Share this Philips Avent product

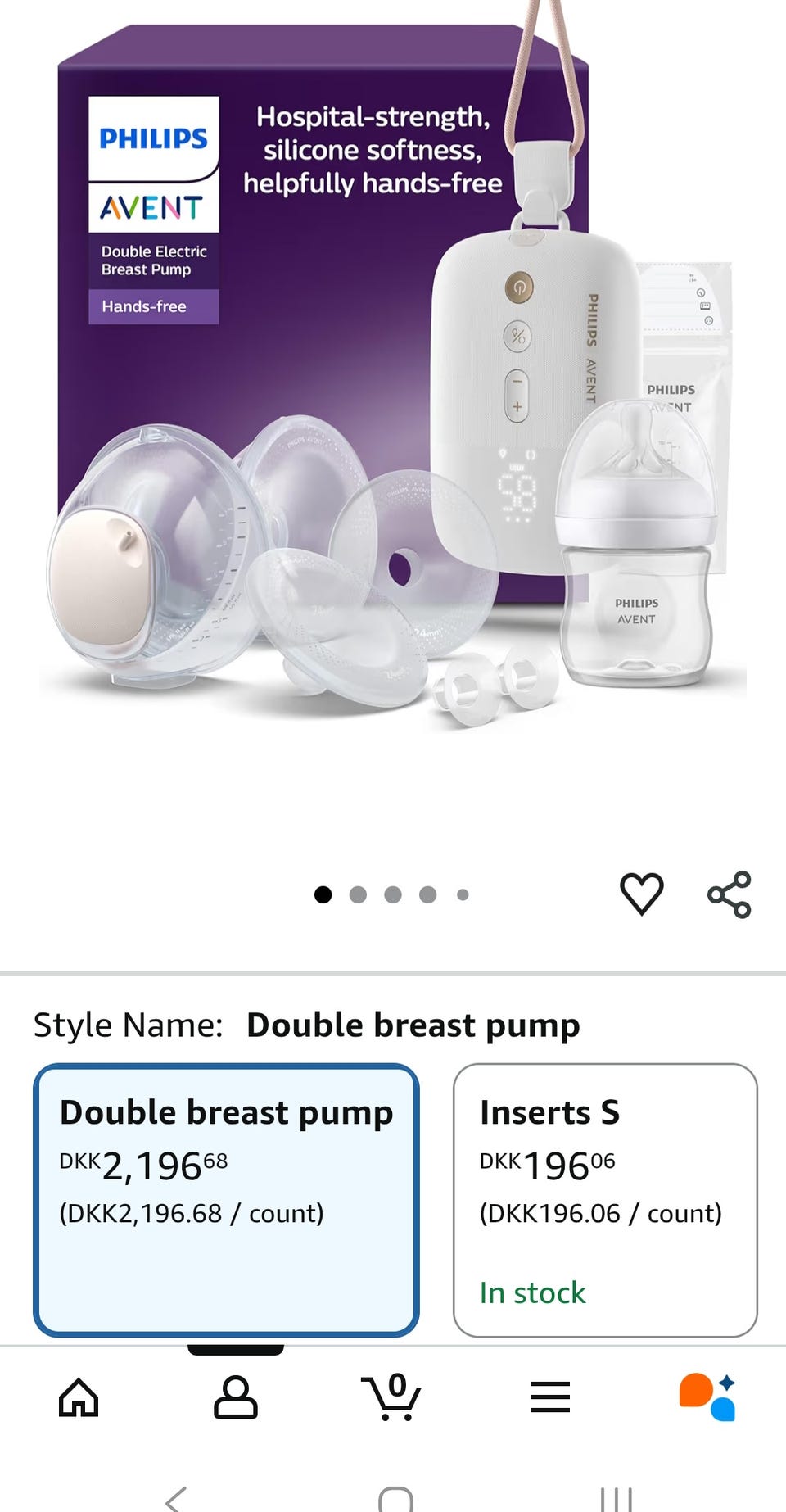tap(729, 894)
